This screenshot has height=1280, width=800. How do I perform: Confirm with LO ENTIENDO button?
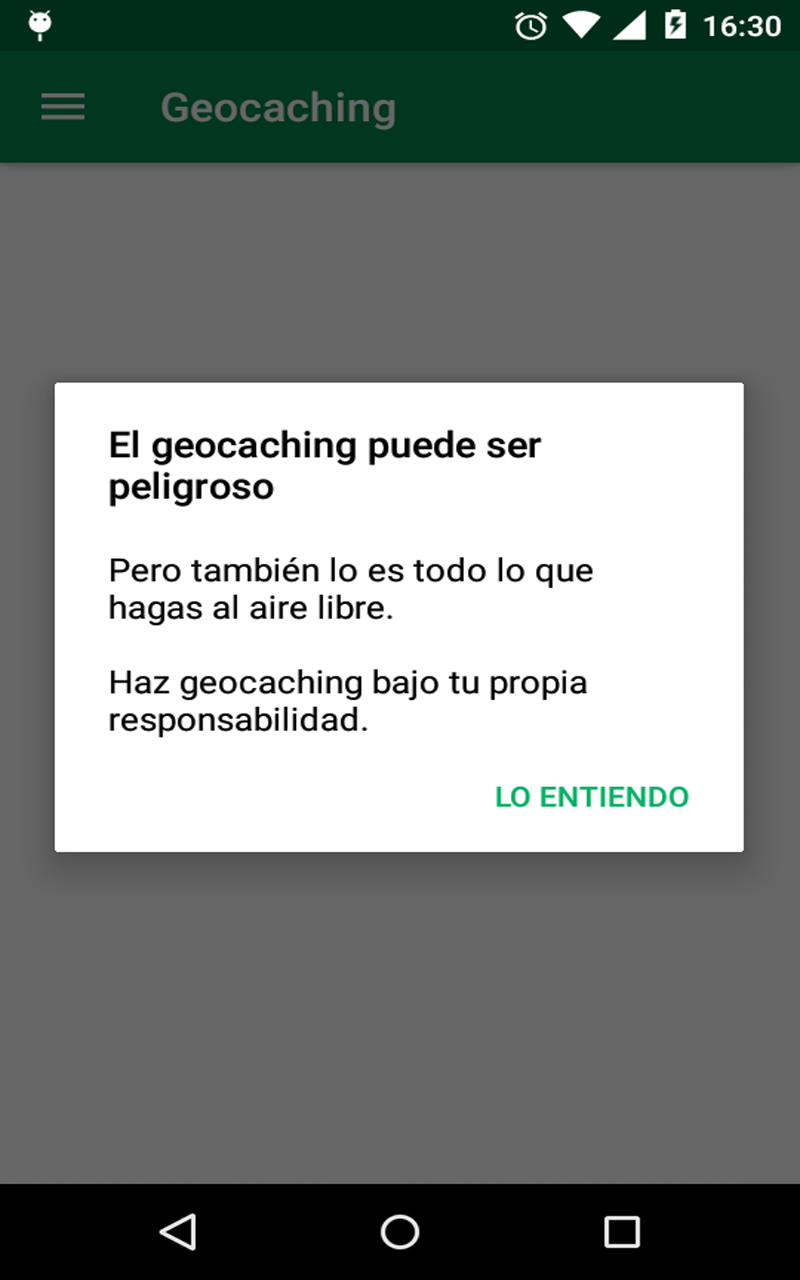tap(592, 797)
